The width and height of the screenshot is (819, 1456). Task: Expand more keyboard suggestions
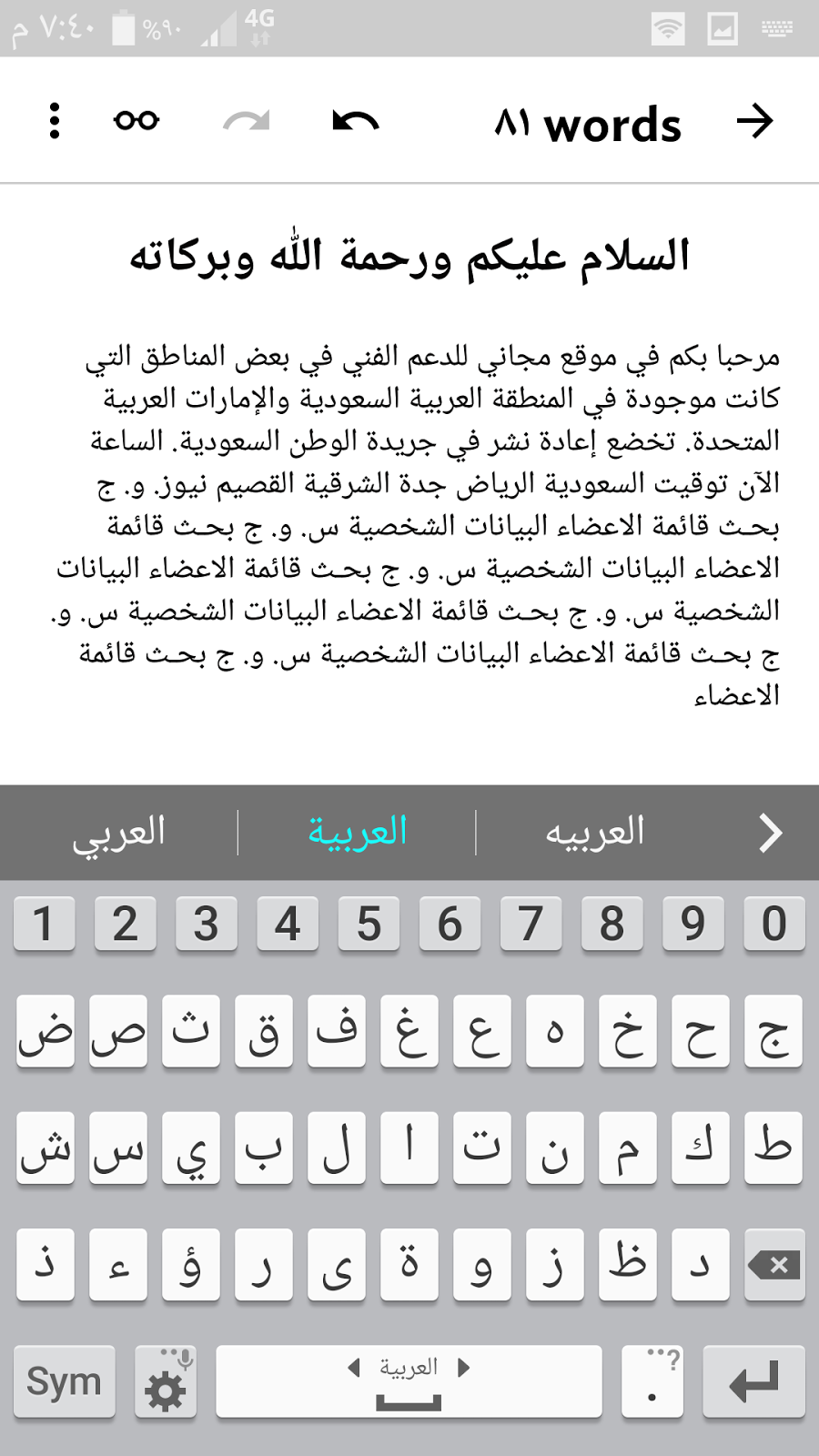(770, 833)
